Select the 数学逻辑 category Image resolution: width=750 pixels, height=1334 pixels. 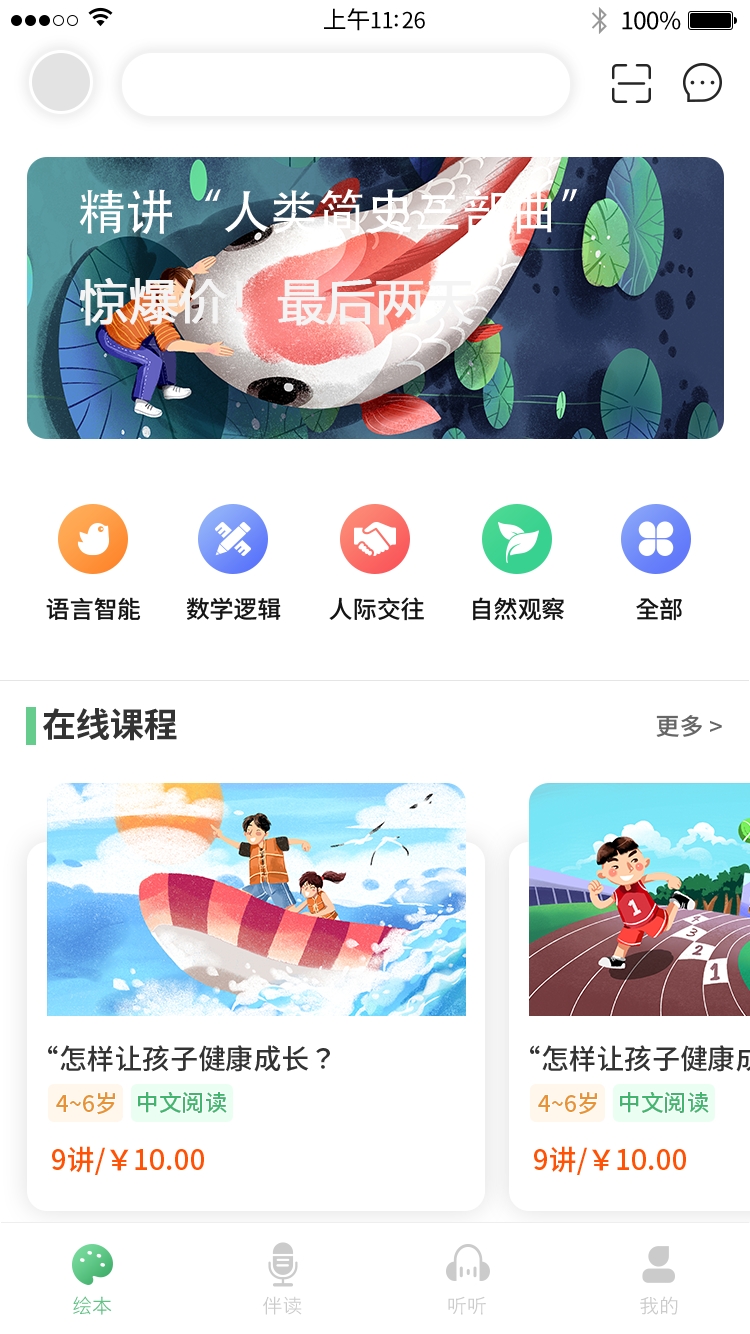(x=233, y=560)
